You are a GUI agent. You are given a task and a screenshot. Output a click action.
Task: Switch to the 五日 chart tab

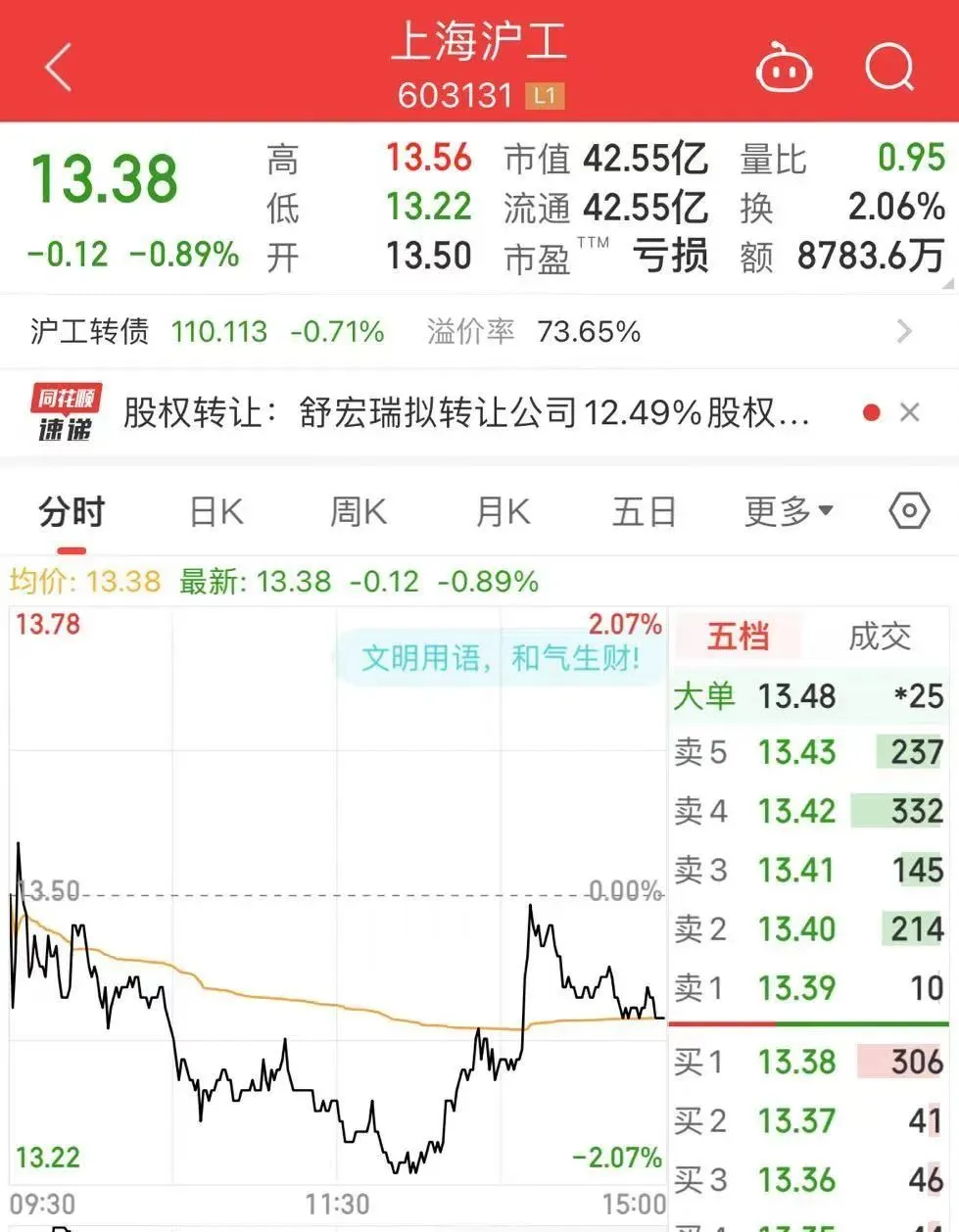click(644, 511)
